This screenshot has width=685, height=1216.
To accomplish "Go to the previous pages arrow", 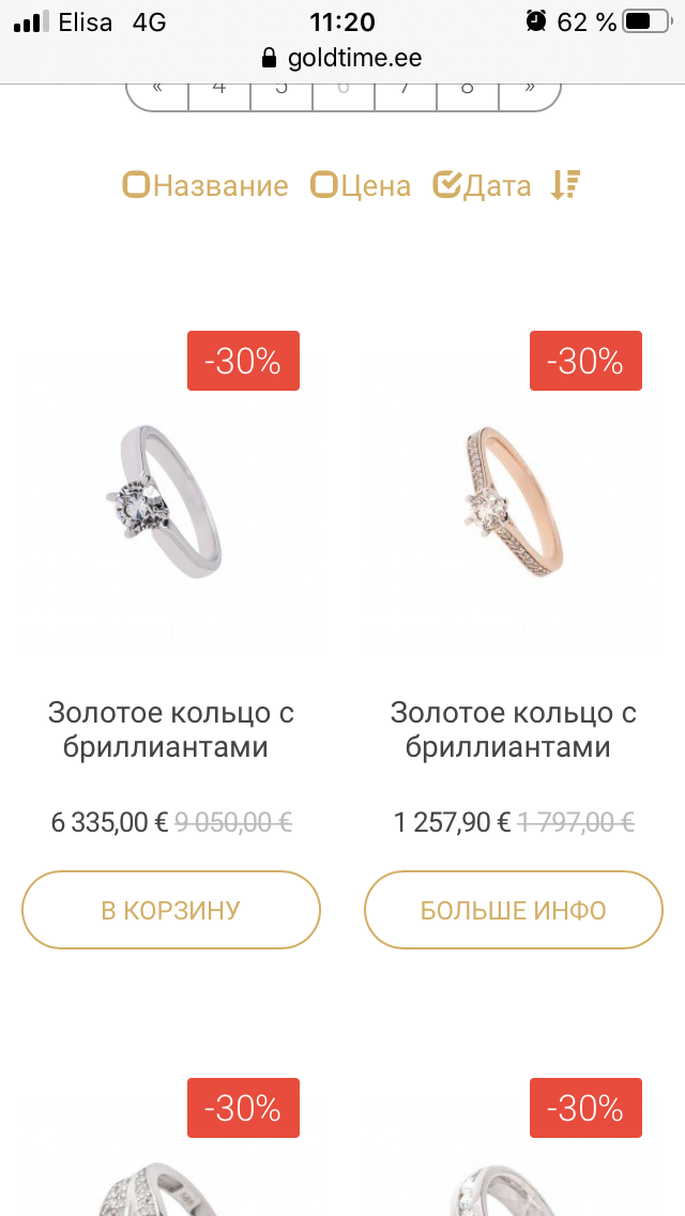I will point(158,90).
